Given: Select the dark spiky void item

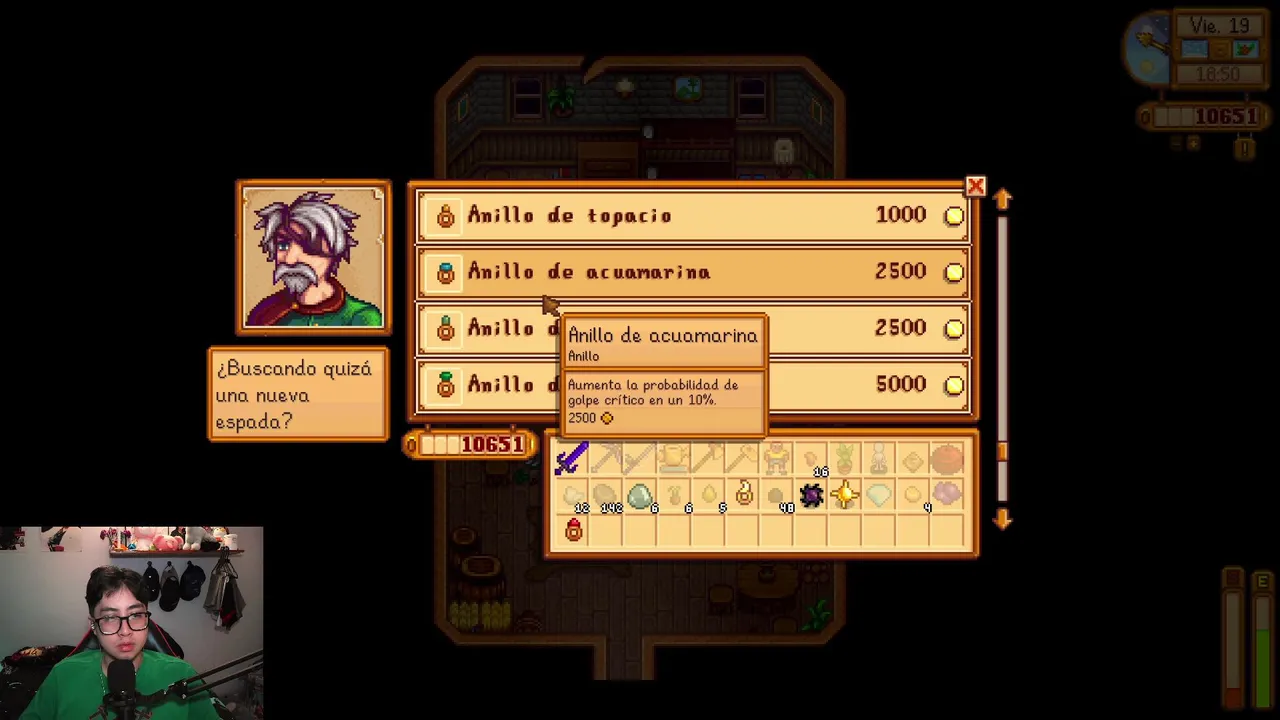Looking at the screenshot, I should (810, 495).
